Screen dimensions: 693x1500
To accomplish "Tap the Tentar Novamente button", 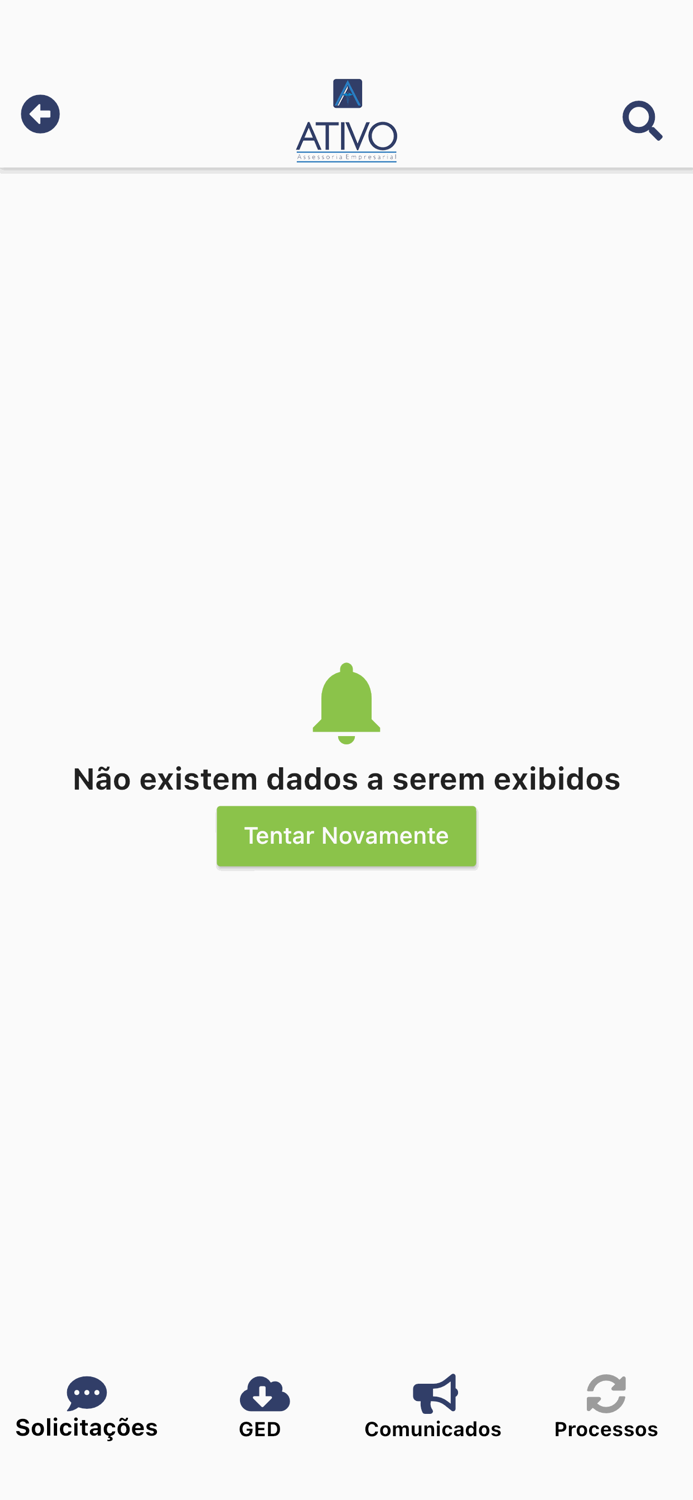I will tap(346, 836).
